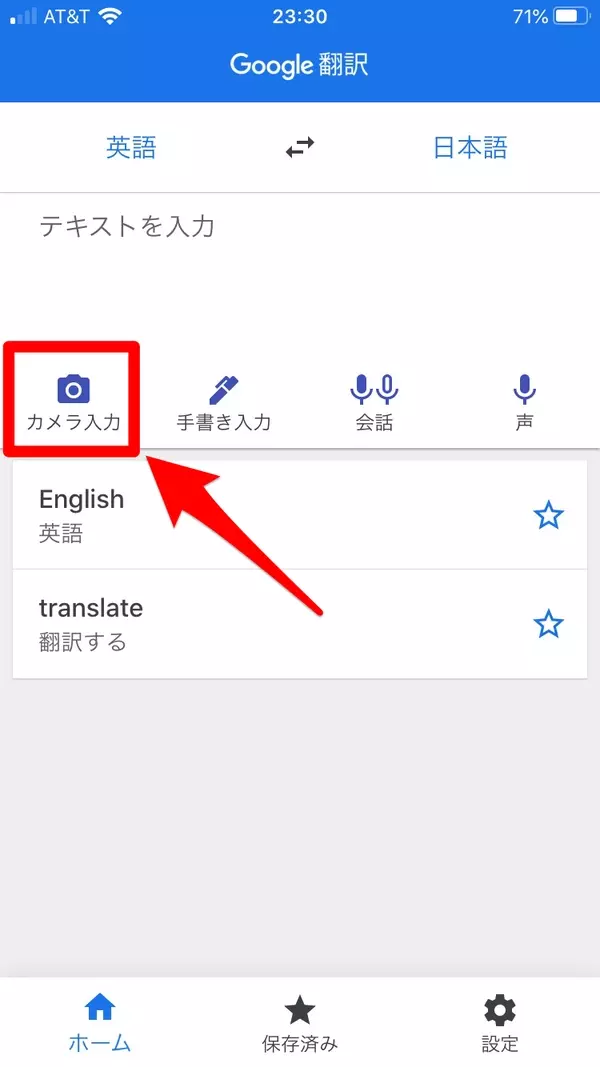This screenshot has width=600, height=1067.
Task: Open the translate history entry
Action: (x=250, y=624)
